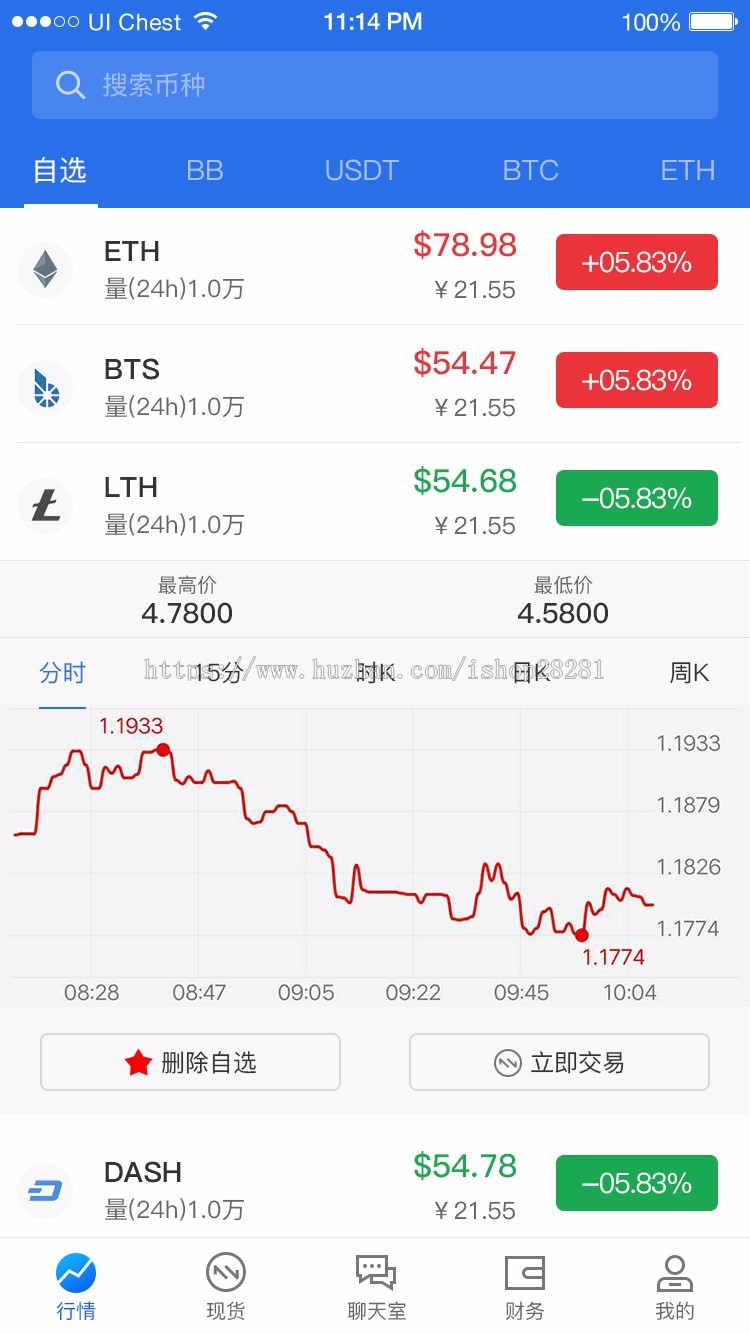This screenshot has height=1334, width=750.
Task: Select the BTC market tab
Action: coord(530,171)
